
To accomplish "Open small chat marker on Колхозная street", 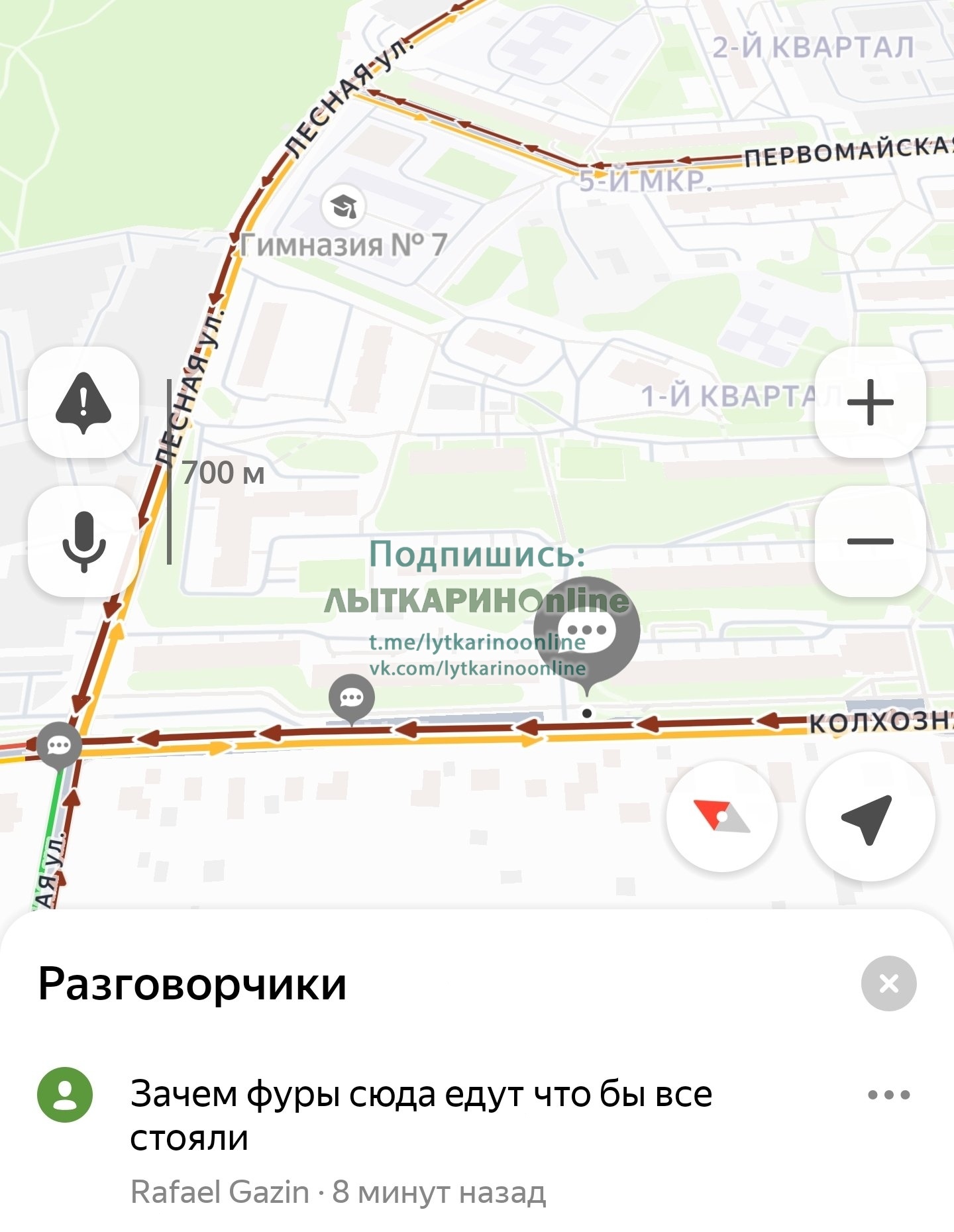I will click(352, 698).
